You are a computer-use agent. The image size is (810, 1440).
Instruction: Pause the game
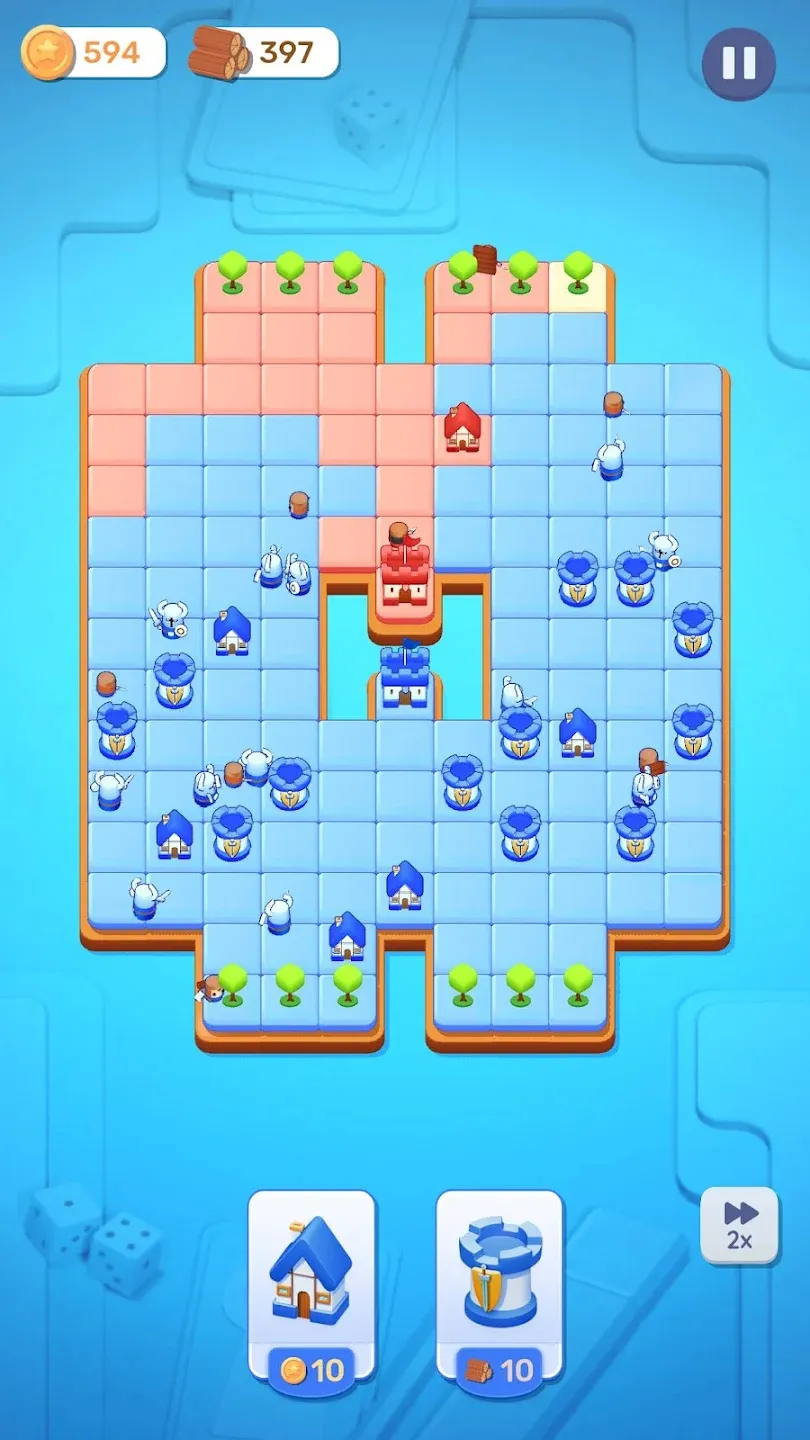738,64
